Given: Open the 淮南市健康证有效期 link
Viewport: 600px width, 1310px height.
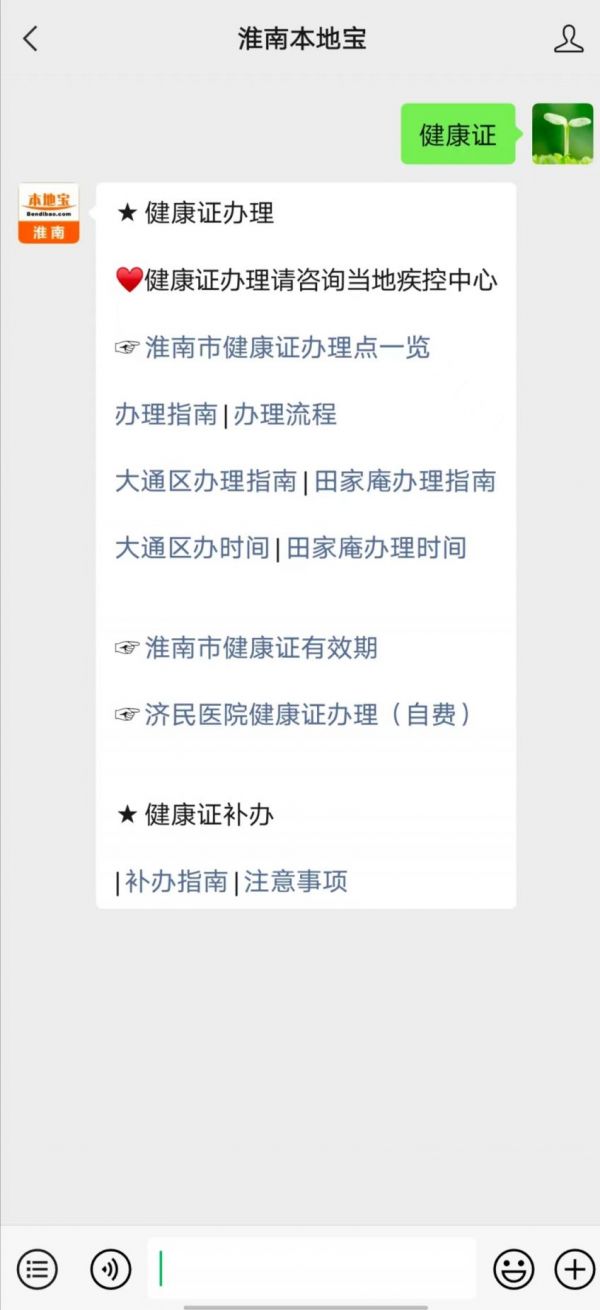Looking at the screenshot, I should (x=261, y=648).
